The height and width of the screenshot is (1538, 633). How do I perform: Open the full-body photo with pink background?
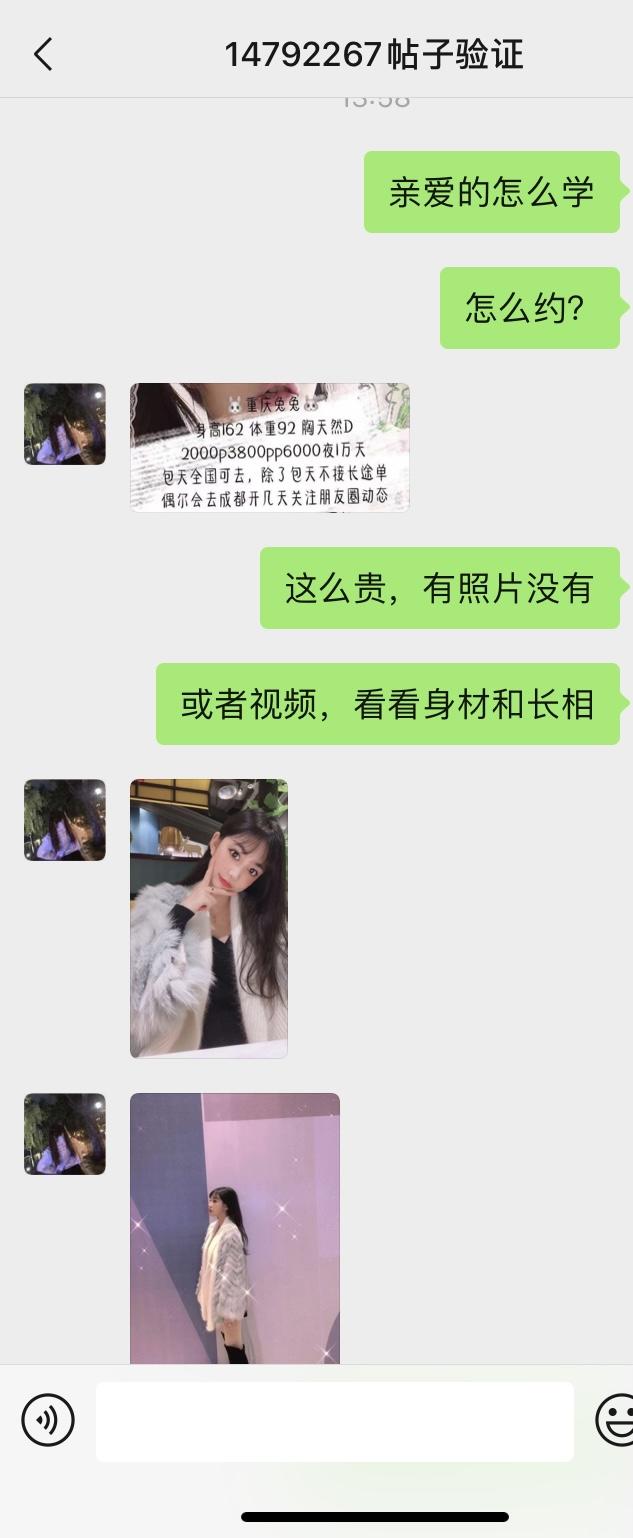(234, 1228)
